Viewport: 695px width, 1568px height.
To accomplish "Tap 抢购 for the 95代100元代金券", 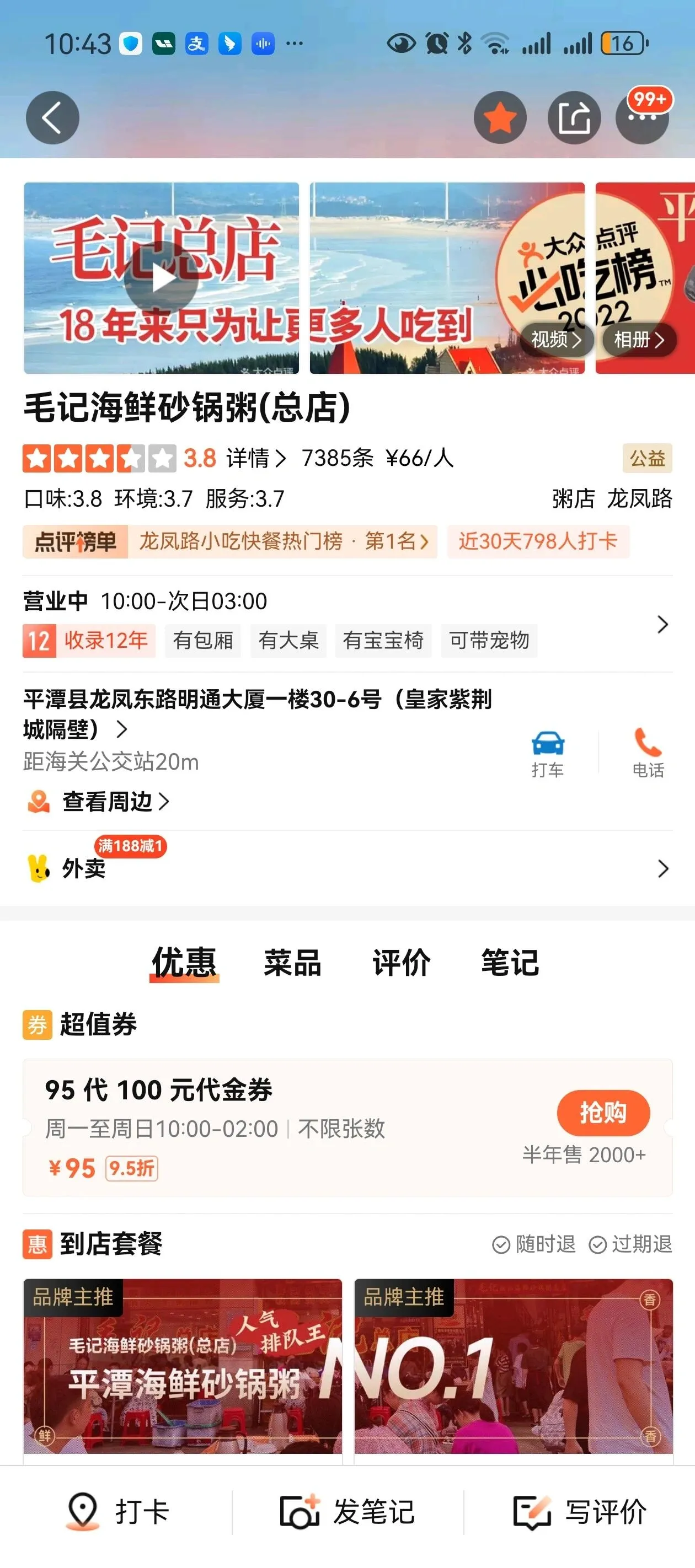I will (x=602, y=1112).
